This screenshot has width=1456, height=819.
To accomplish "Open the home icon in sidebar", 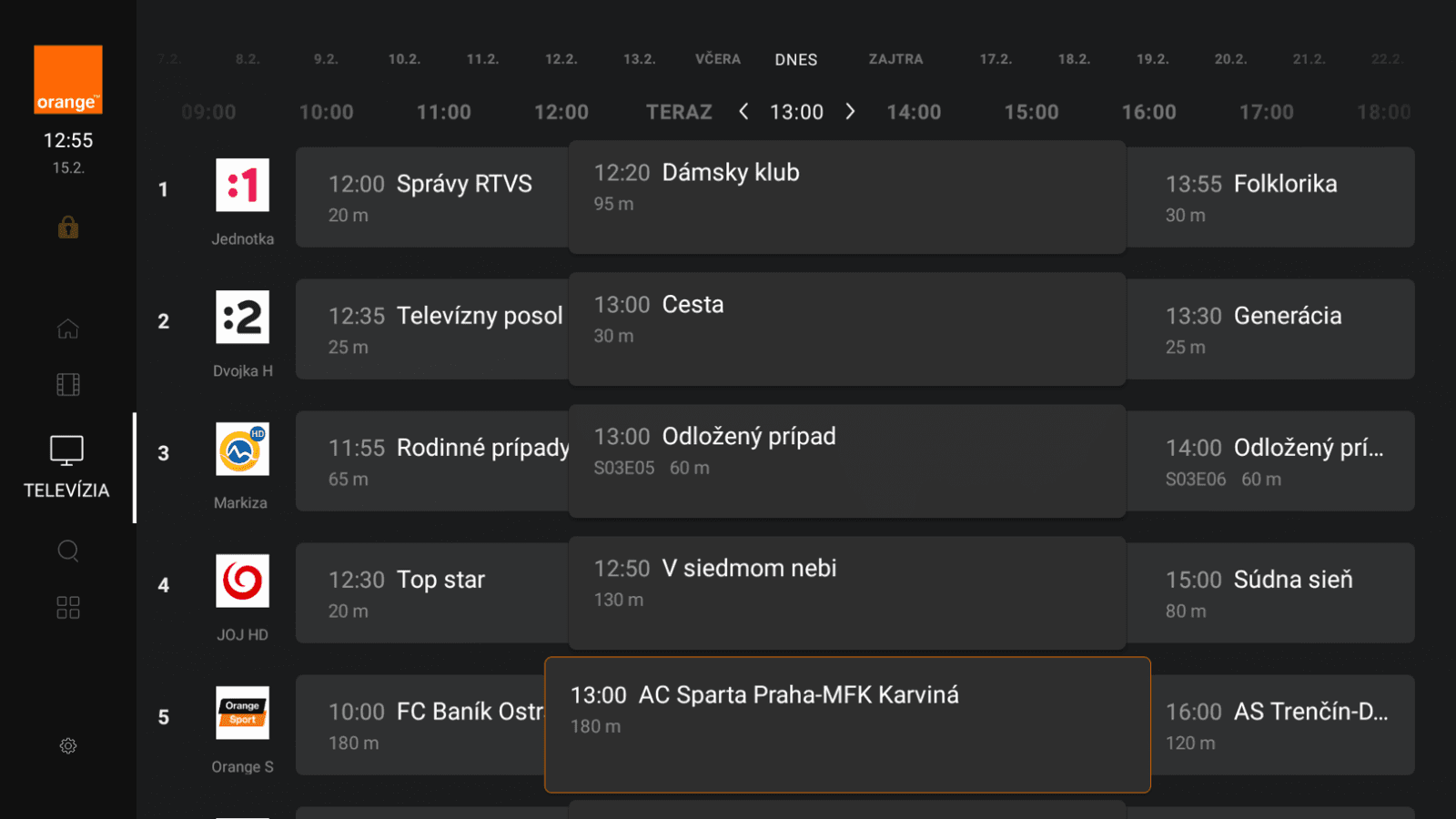I will click(x=68, y=329).
